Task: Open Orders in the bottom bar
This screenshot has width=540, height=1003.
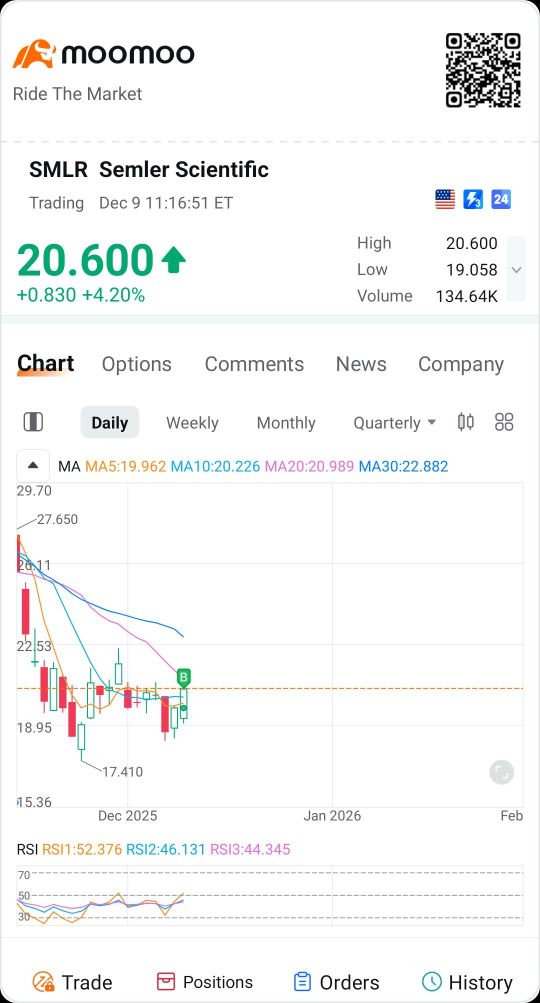Action: (x=336, y=982)
